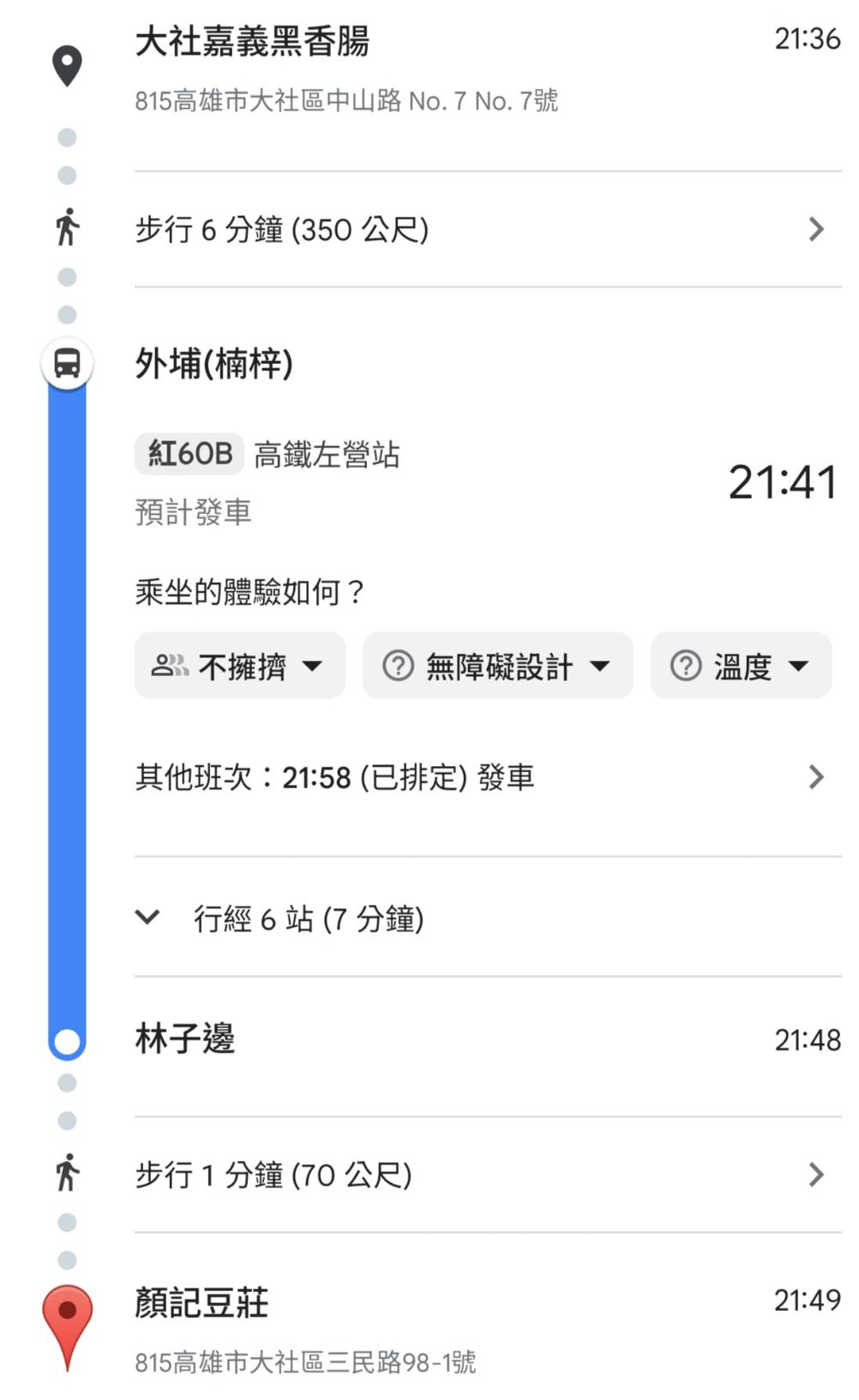Open the 1-minute walking step details
The width and height of the screenshot is (859, 1400).
[487, 1175]
